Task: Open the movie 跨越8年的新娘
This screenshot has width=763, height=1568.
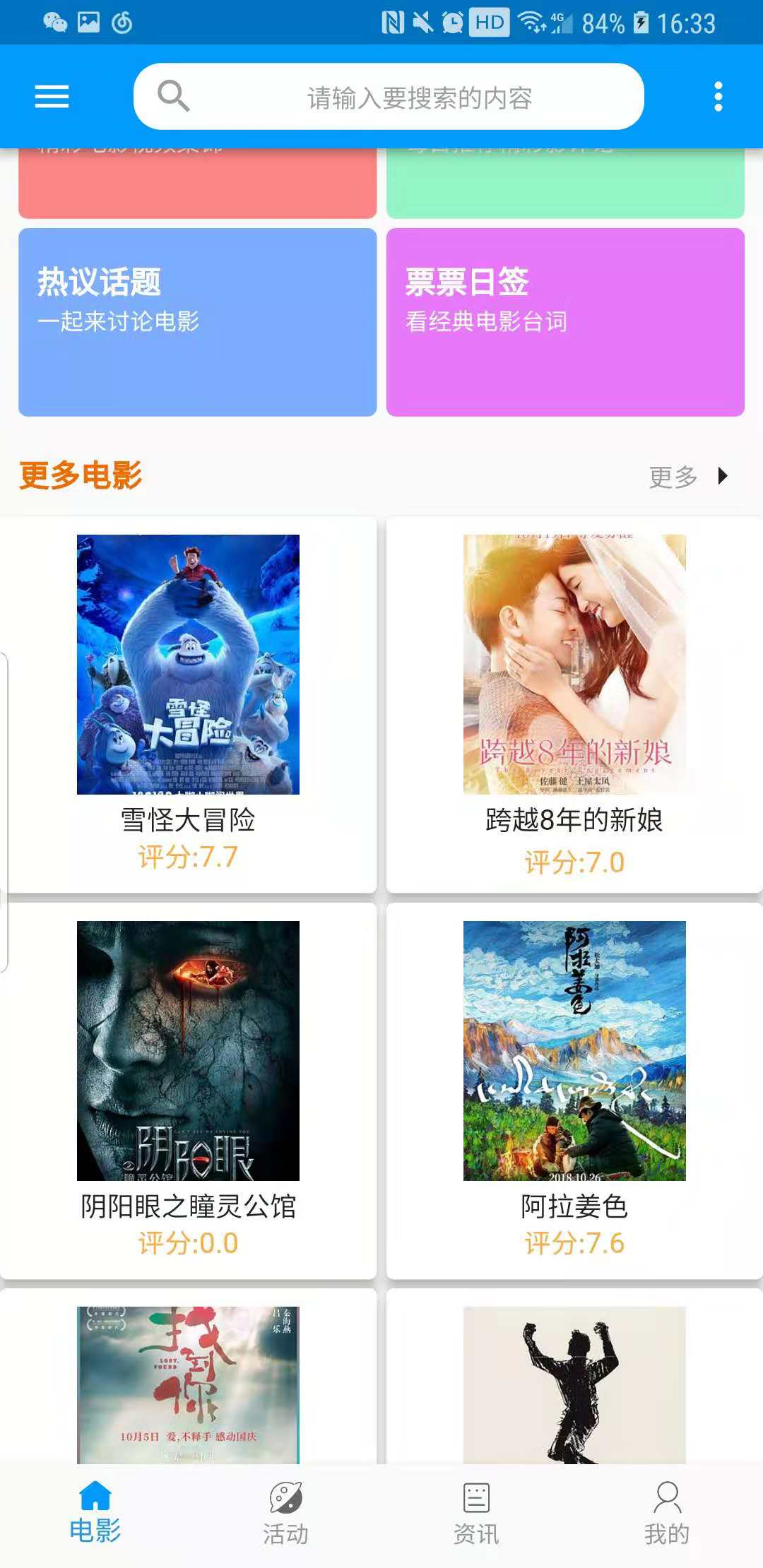Action: coord(574,703)
